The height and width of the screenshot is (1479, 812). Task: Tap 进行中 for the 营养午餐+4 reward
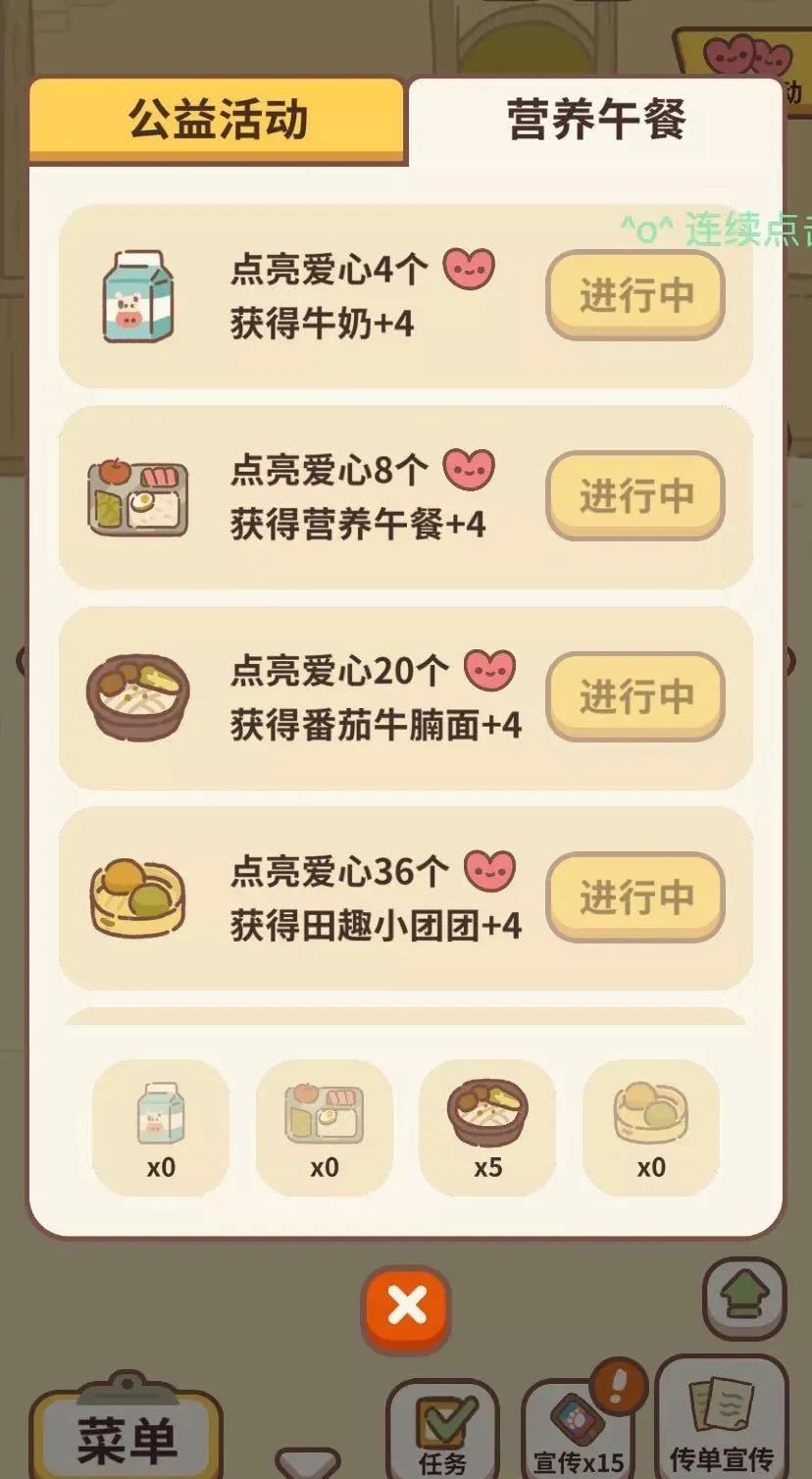635,495
